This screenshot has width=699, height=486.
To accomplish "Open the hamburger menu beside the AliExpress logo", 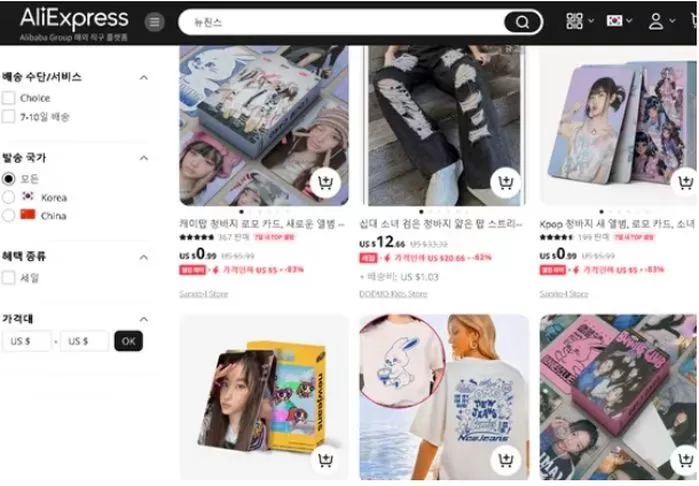I will (154, 22).
